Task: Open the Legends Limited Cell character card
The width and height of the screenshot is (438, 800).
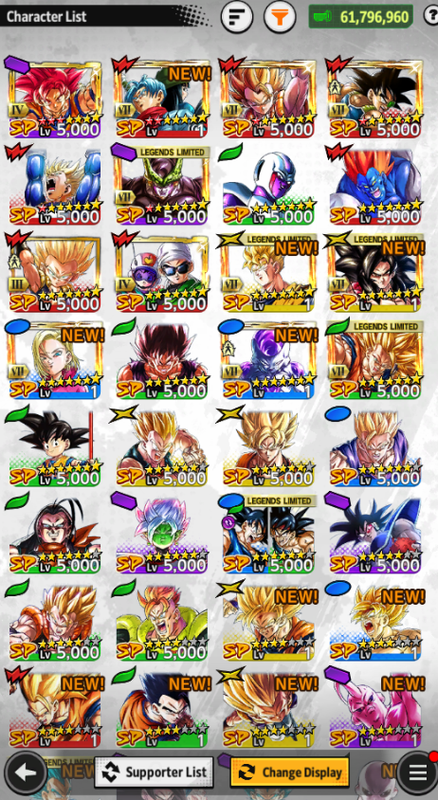Action: (x=162, y=186)
